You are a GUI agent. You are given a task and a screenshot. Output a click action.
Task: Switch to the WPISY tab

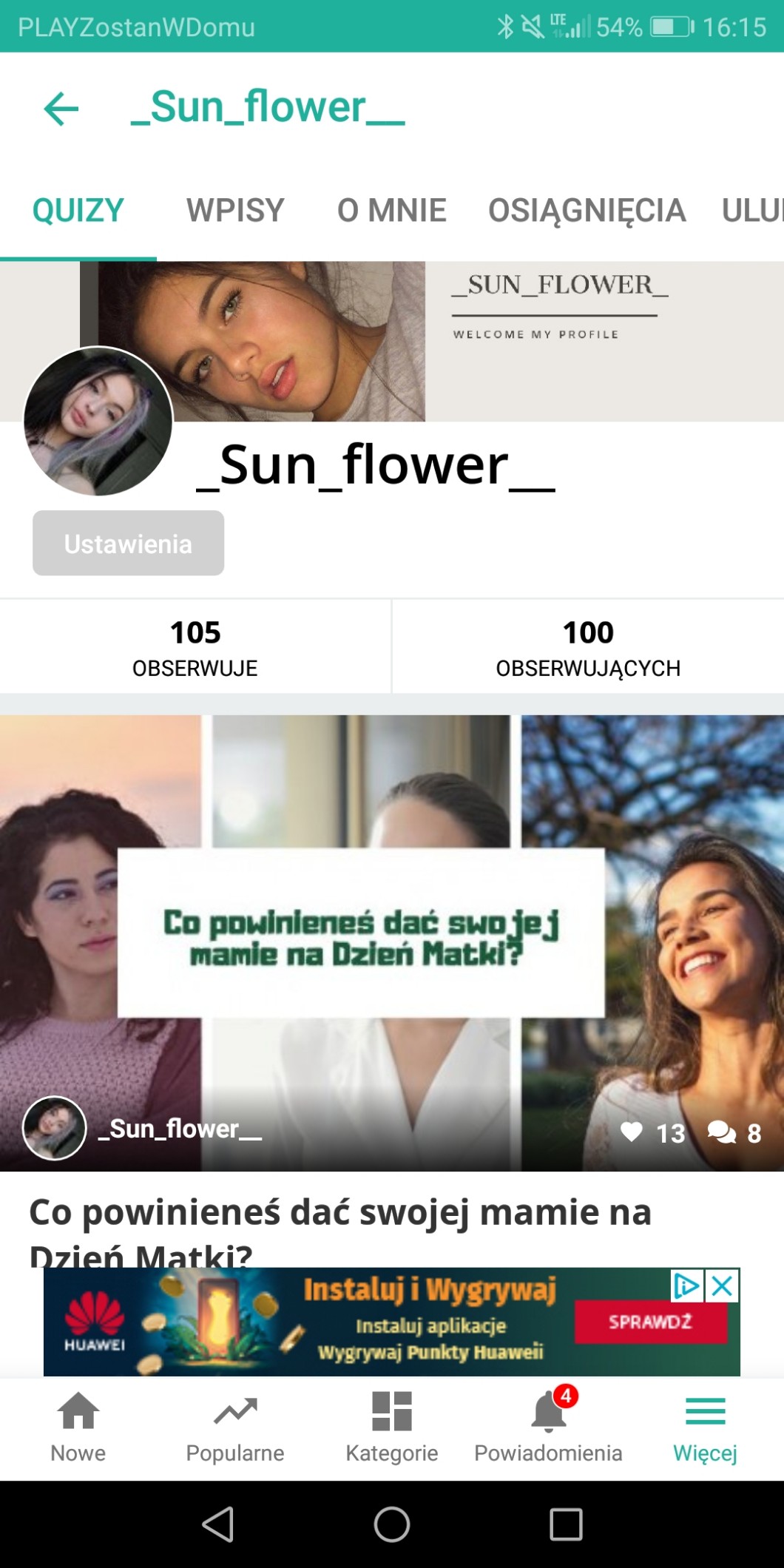(x=235, y=211)
